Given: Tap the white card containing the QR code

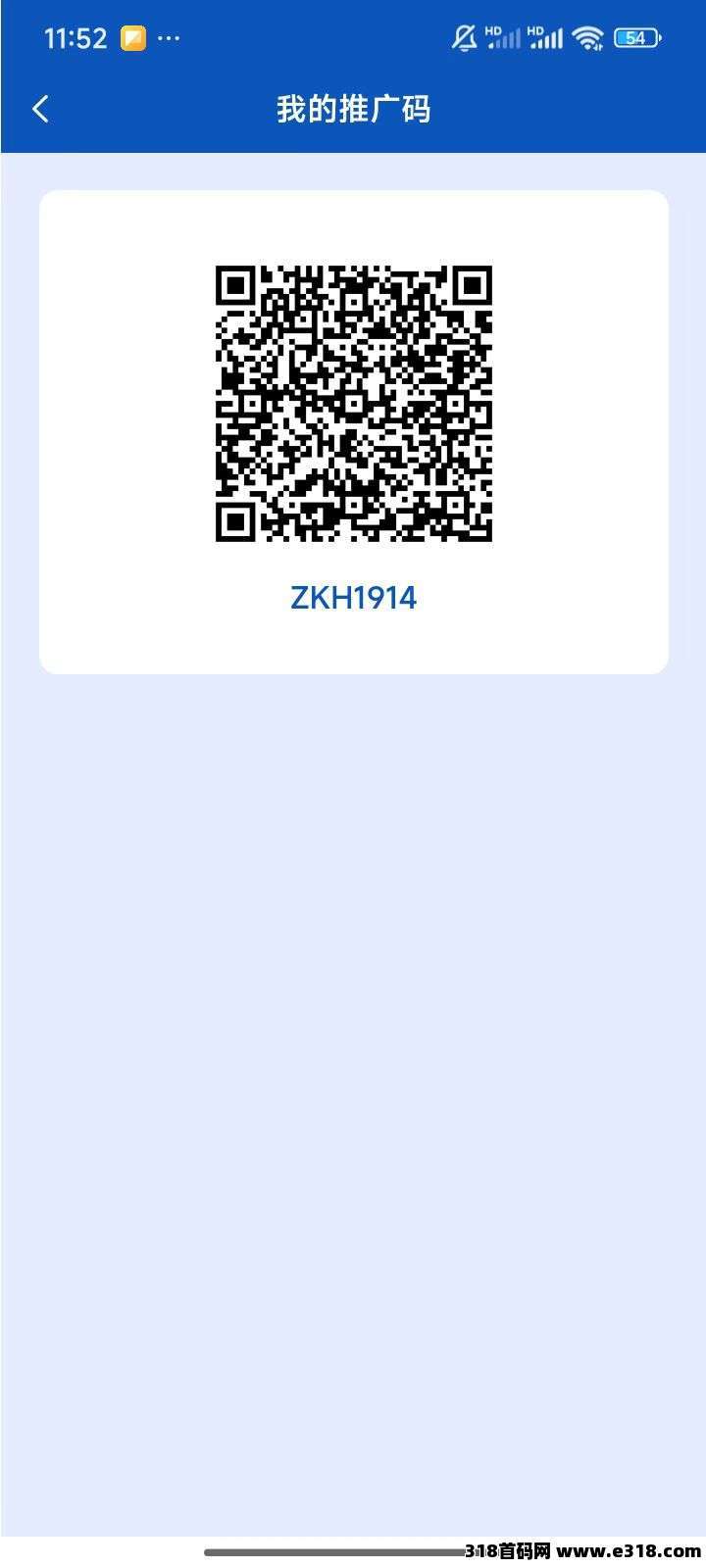Looking at the screenshot, I should click(x=353, y=431).
